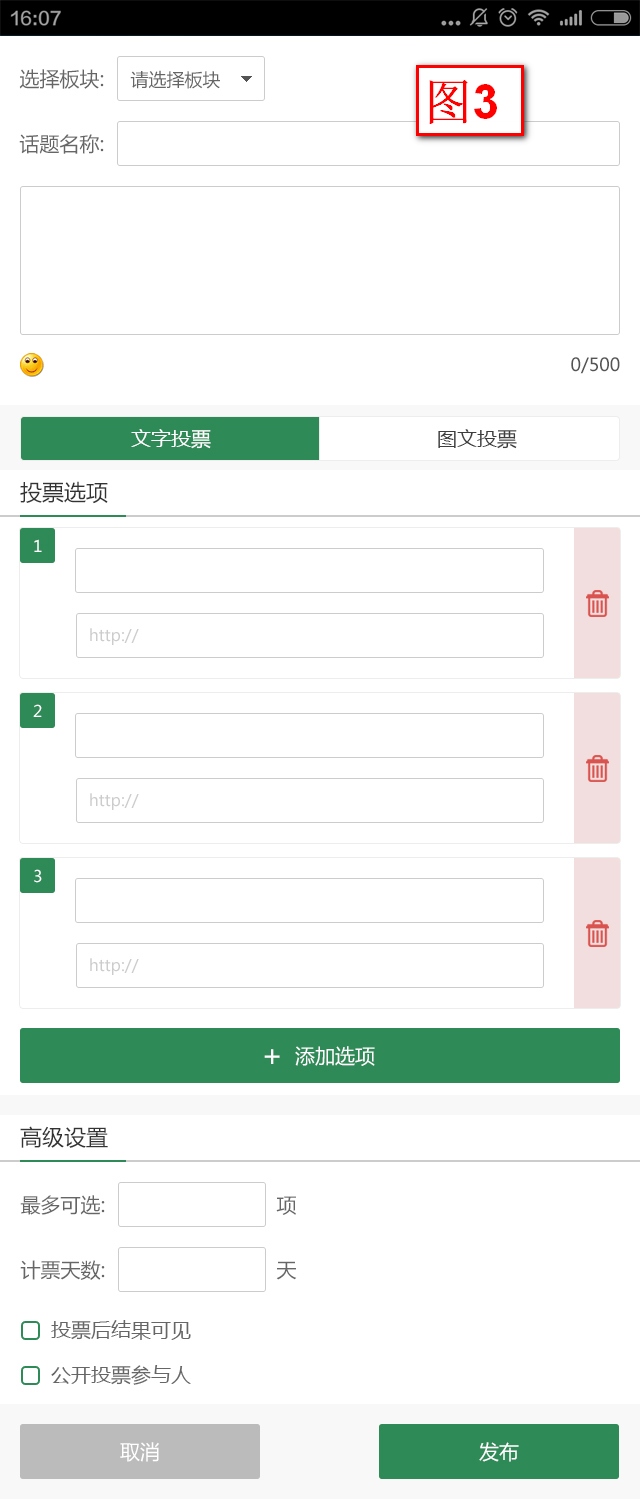The image size is (640, 1499).
Task: Focus option 3 title field
Action: (309, 900)
